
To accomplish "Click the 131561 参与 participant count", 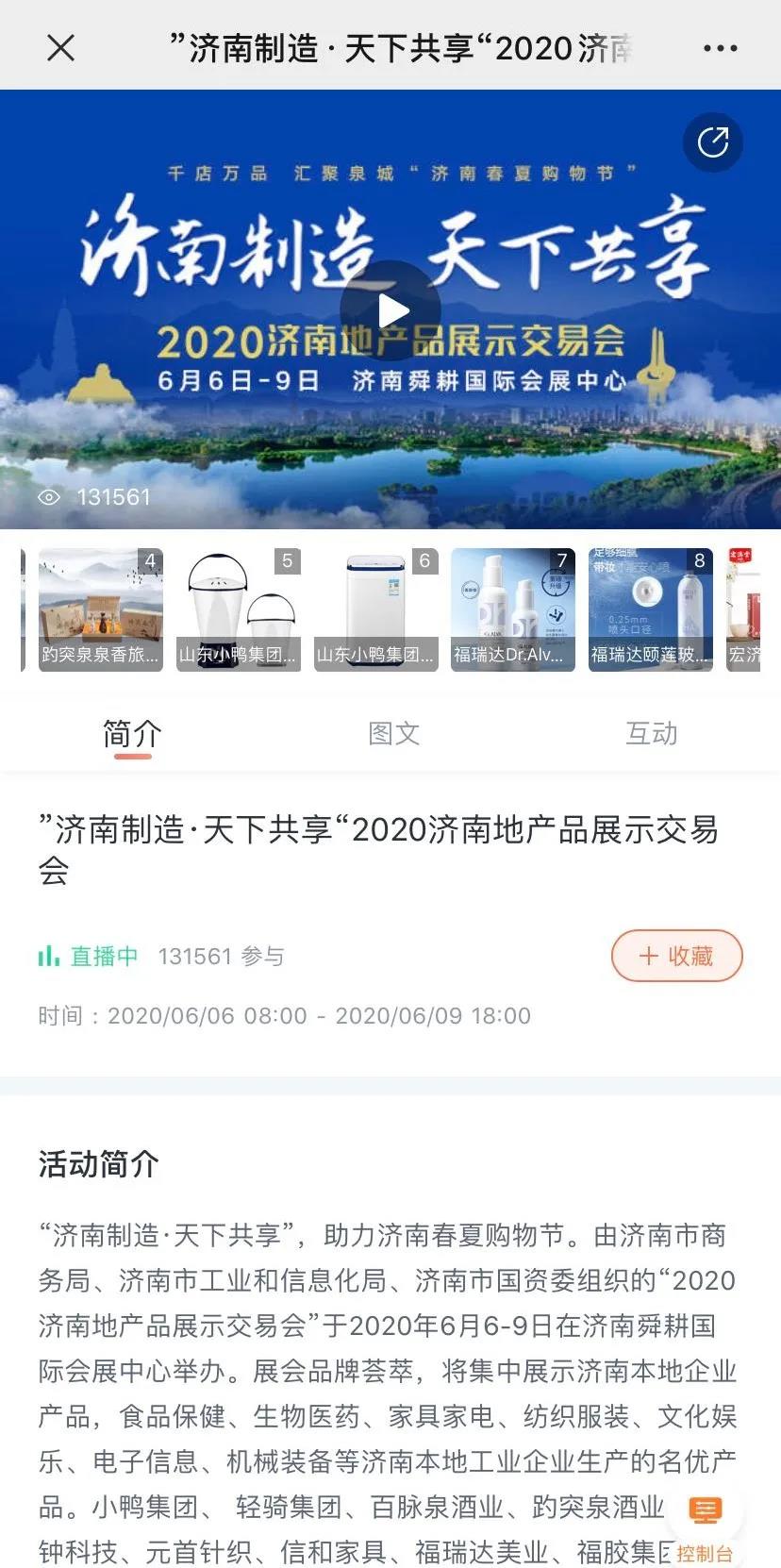I will point(222,956).
